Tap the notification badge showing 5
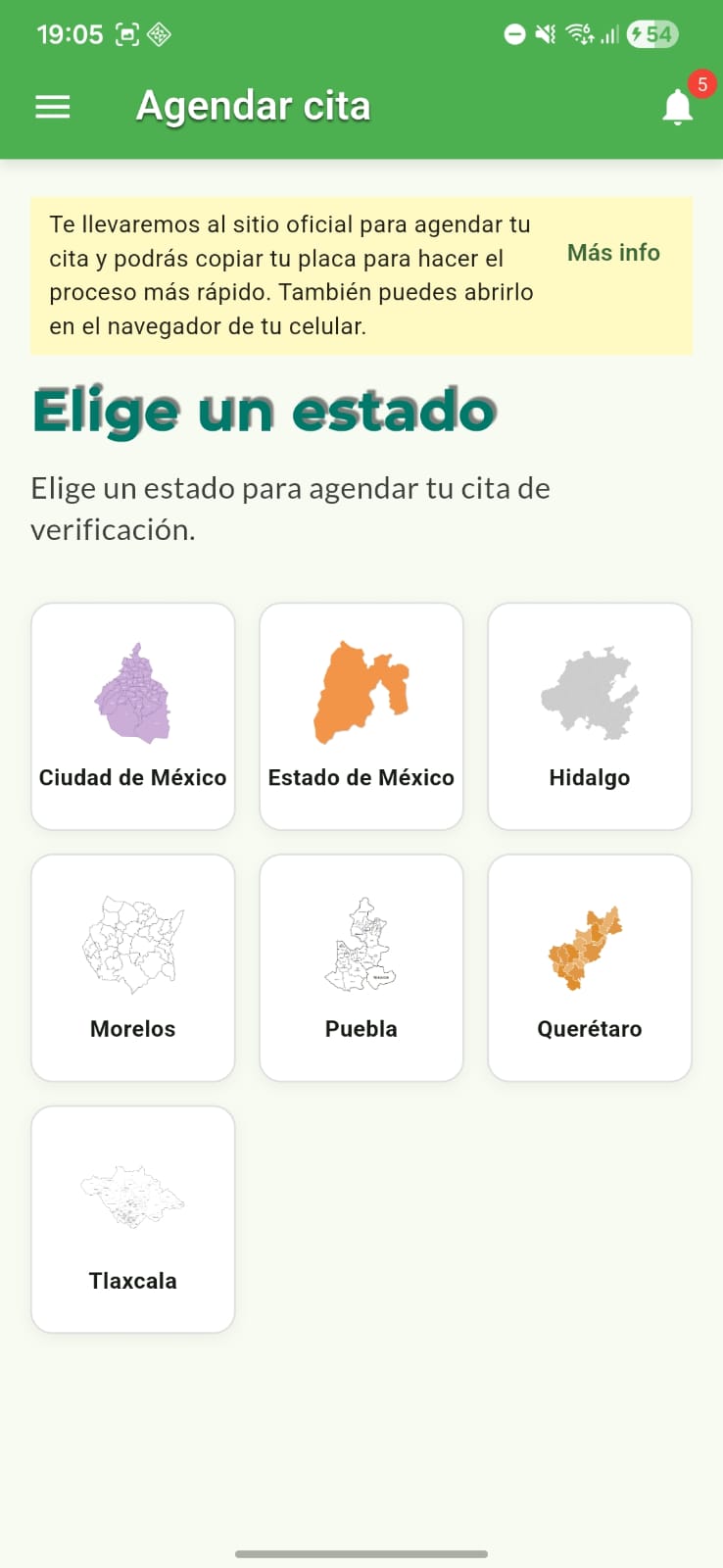This screenshot has width=723, height=1568. point(701,85)
